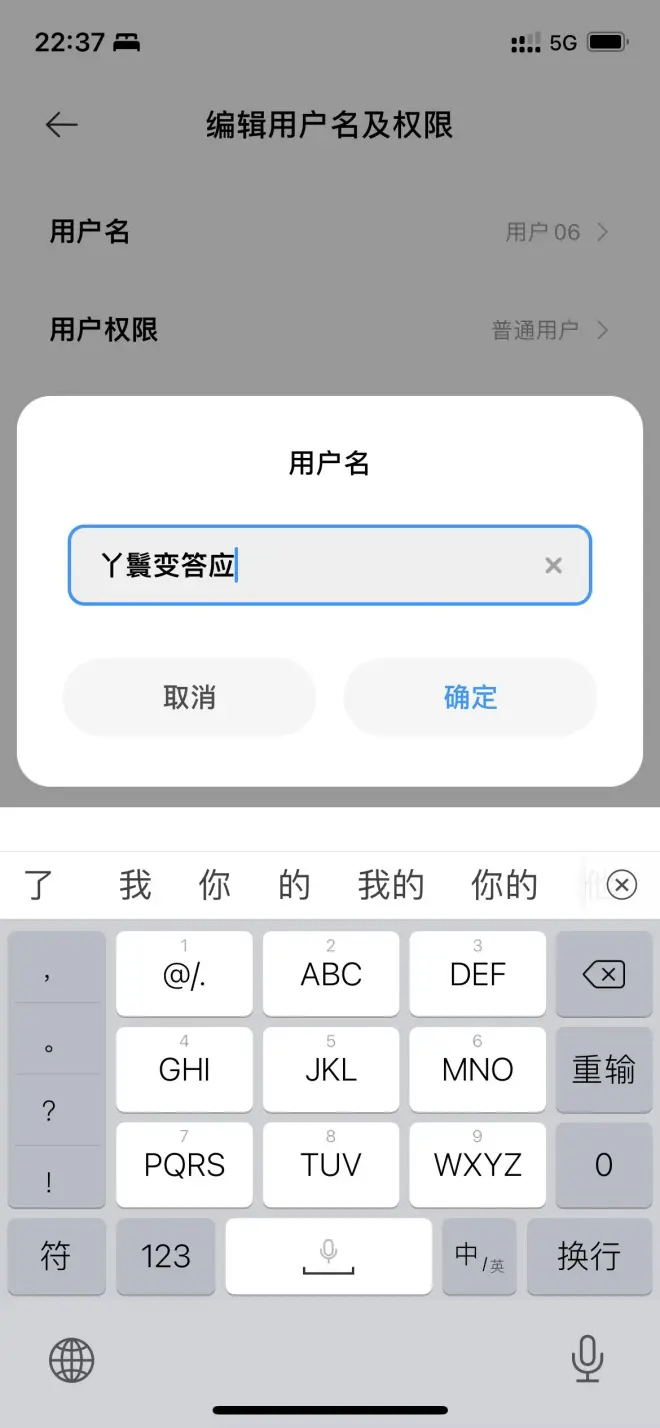Tap 确定 to confirm the username
Viewport: 660px width, 1428px height.
click(x=470, y=697)
